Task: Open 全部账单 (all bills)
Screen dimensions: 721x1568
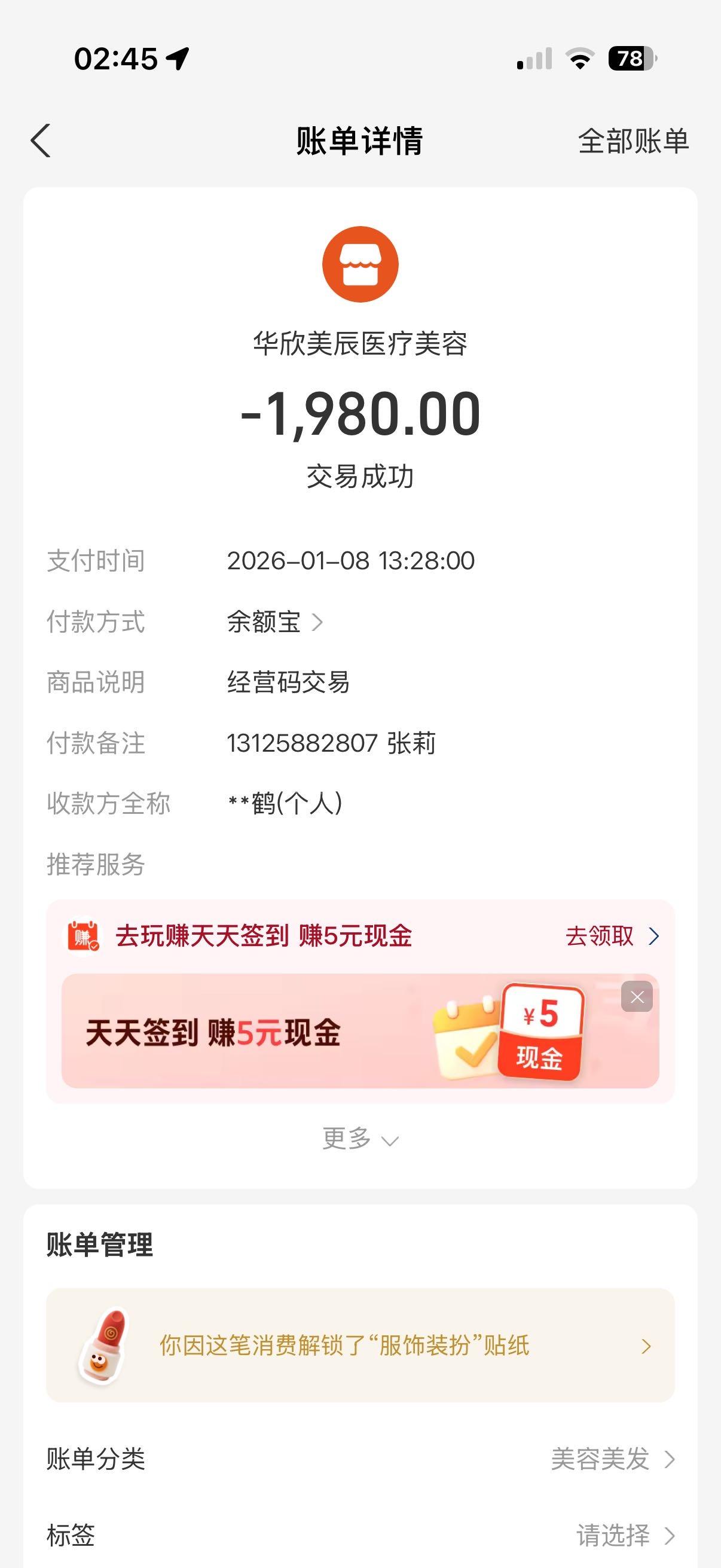Action: (633, 141)
